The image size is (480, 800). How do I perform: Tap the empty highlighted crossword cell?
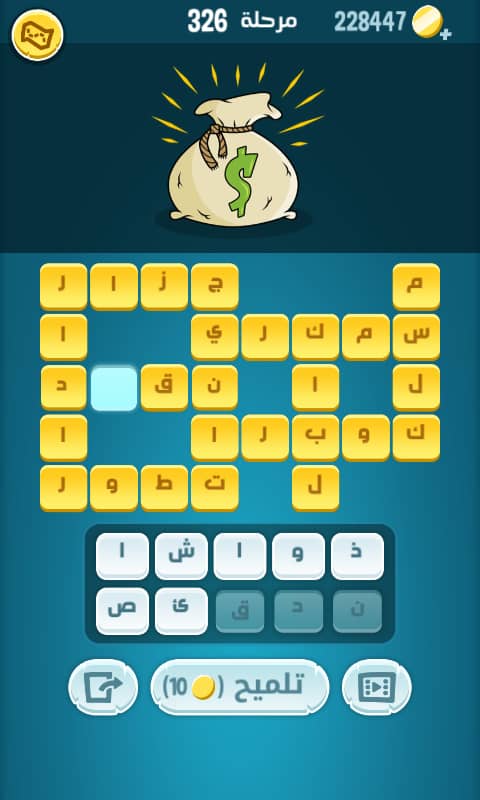pos(114,388)
